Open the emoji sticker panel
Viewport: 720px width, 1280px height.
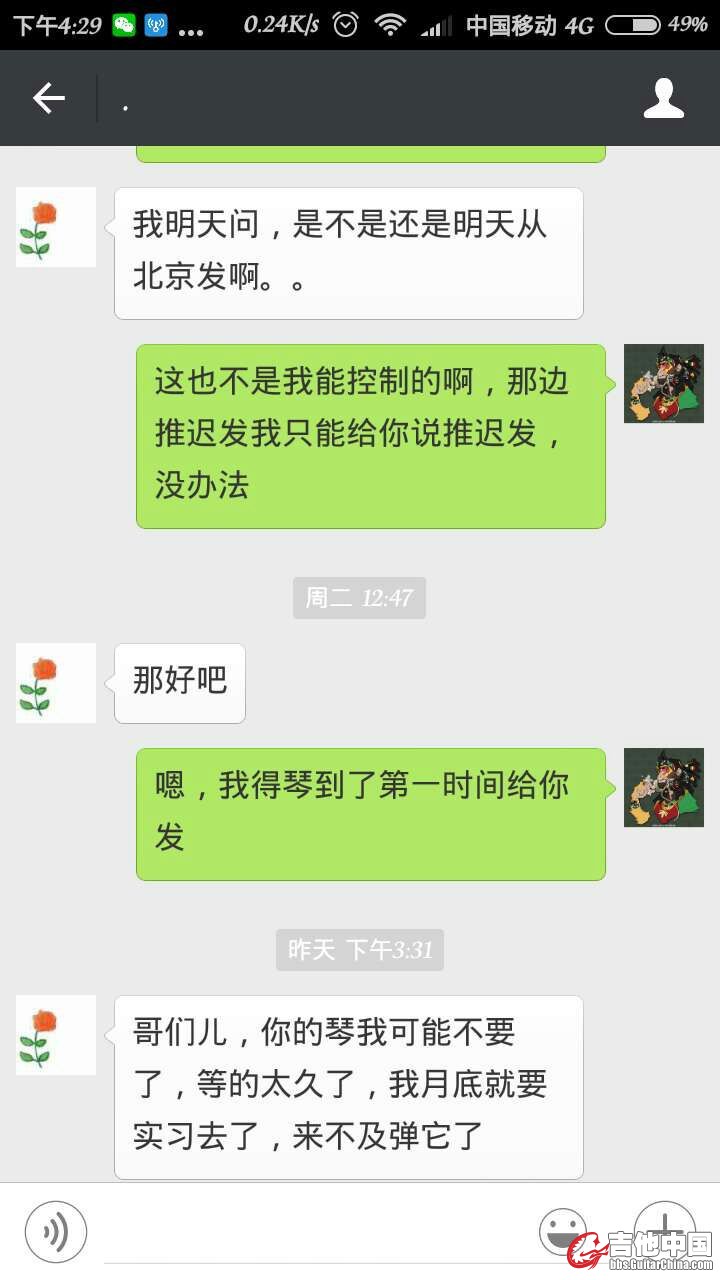[x=562, y=1229]
